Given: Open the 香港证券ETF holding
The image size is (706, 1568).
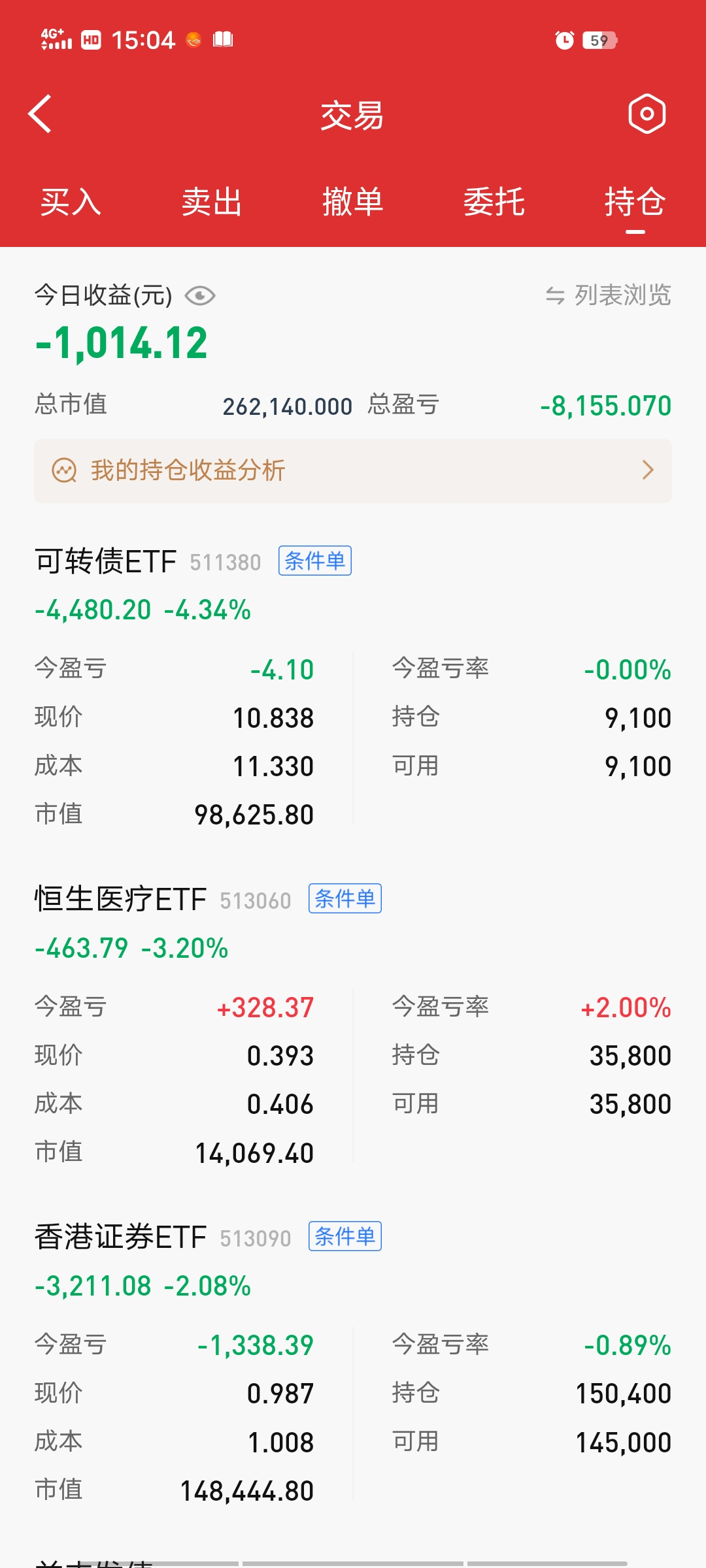Looking at the screenshot, I should [x=121, y=1237].
